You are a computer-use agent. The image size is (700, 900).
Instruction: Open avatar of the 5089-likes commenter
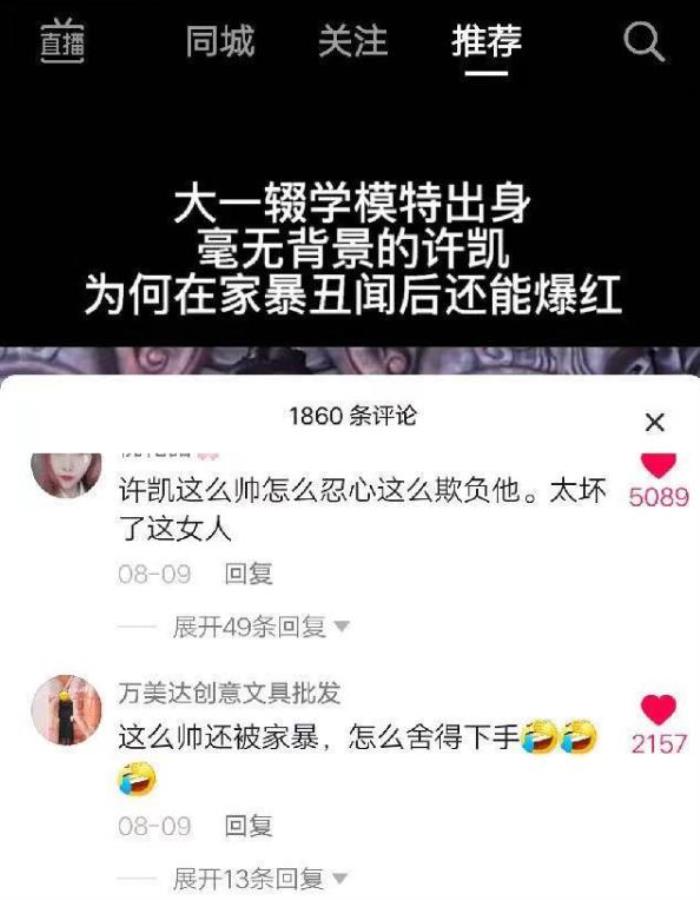66,474
